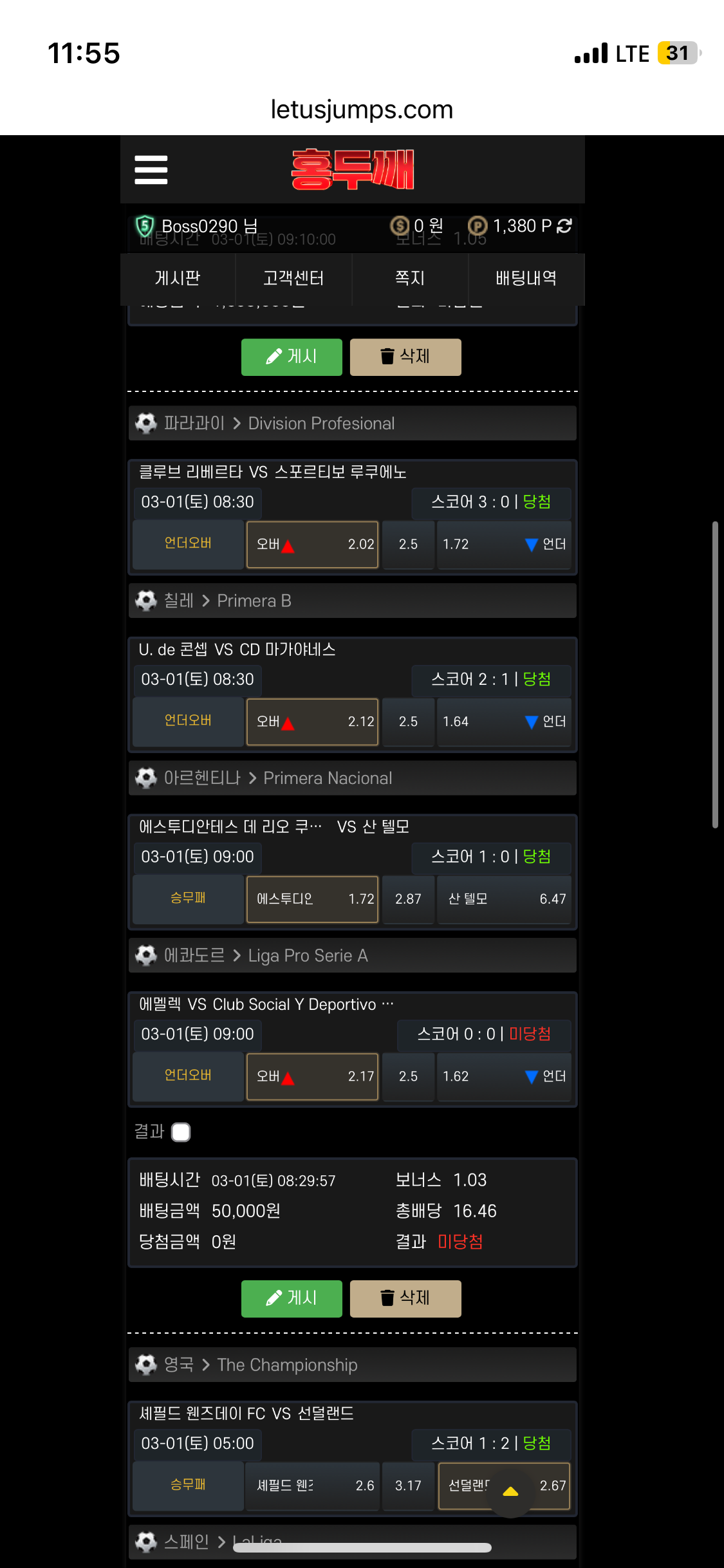Post the 50,000원 bet slip with 게시
724x1568 pixels.
click(292, 1298)
